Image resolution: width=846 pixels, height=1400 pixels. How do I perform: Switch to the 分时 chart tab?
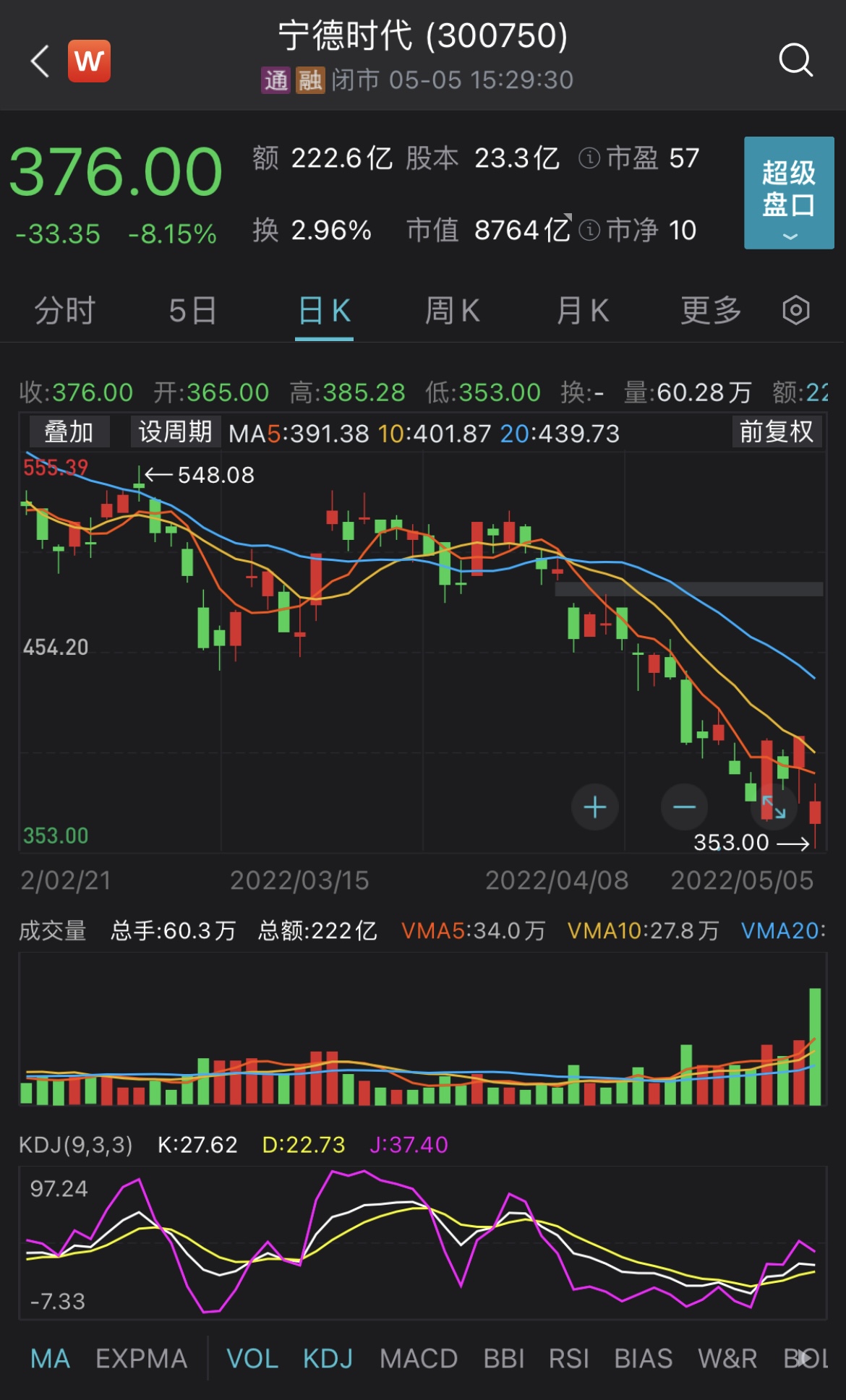[65, 312]
